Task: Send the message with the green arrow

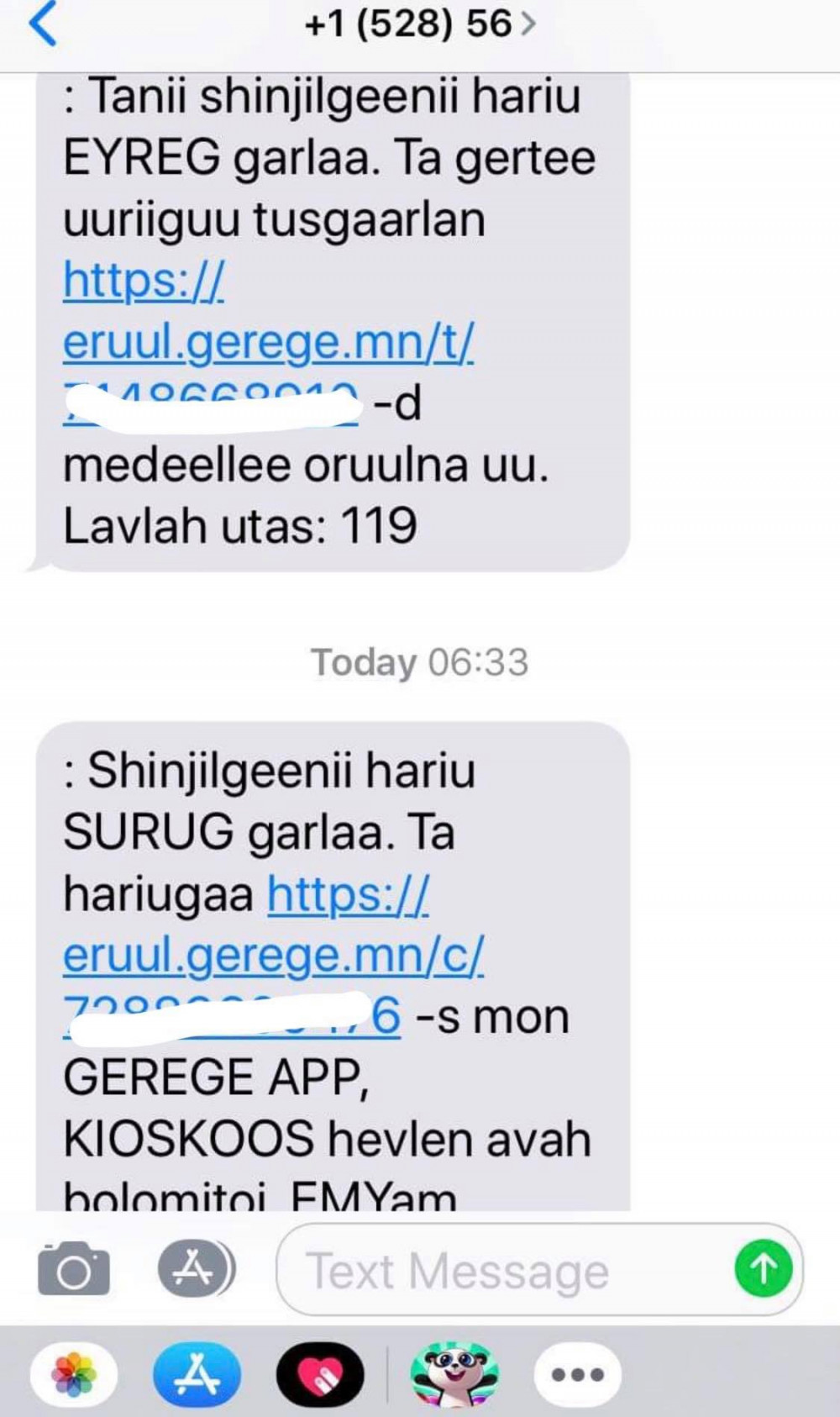Action: (x=763, y=1269)
